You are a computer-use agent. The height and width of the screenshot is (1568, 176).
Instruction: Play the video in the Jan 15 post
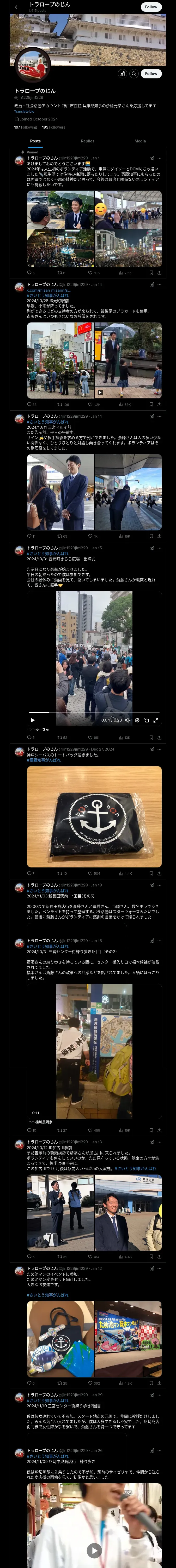pos(32,720)
